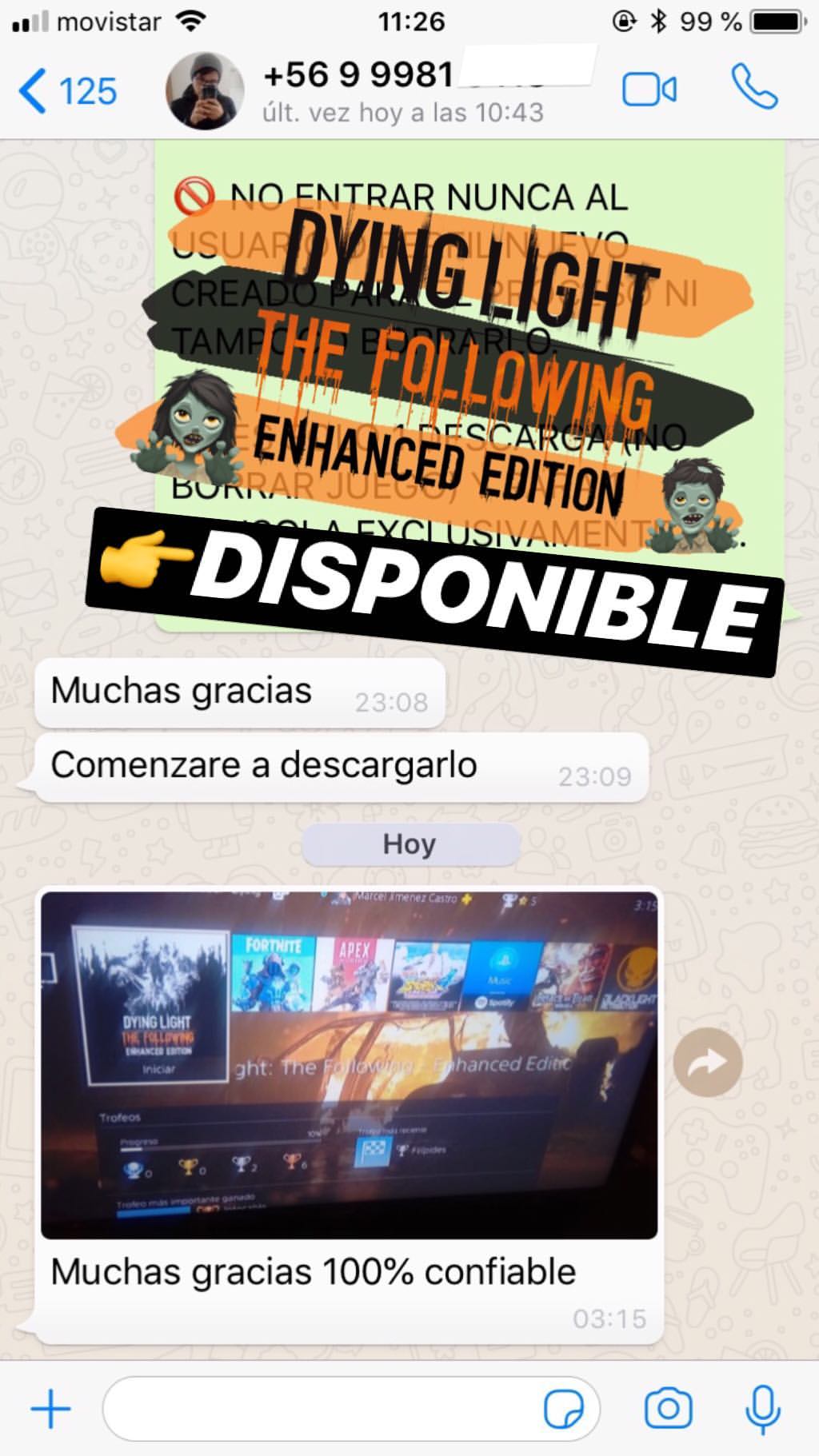Open the attachments plus menu

pyautogui.click(x=50, y=1408)
